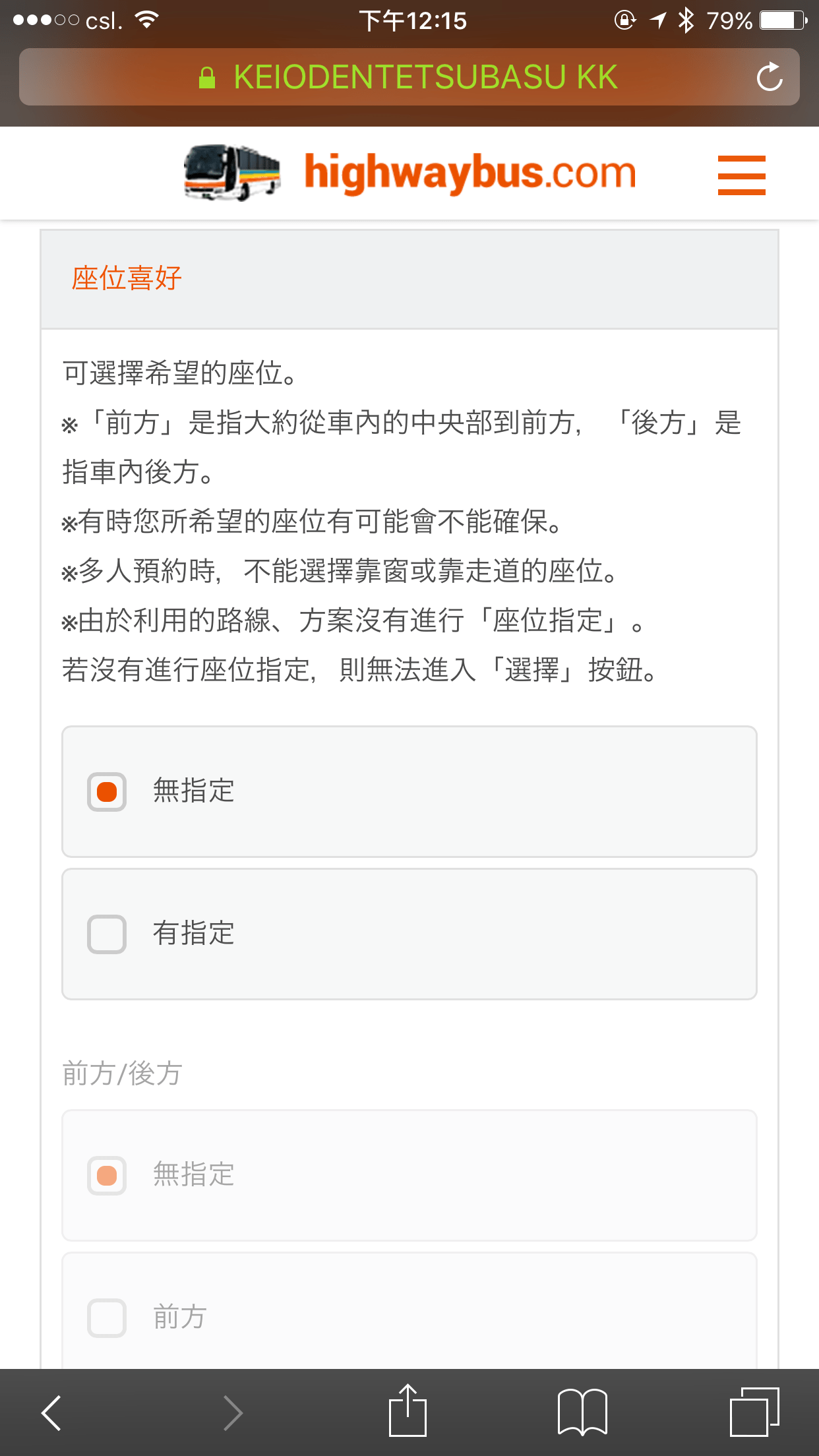This screenshot has width=819, height=1456.
Task: Tap the KEIODENTETSUBASU KK address bar
Action: (x=409, y=77)
